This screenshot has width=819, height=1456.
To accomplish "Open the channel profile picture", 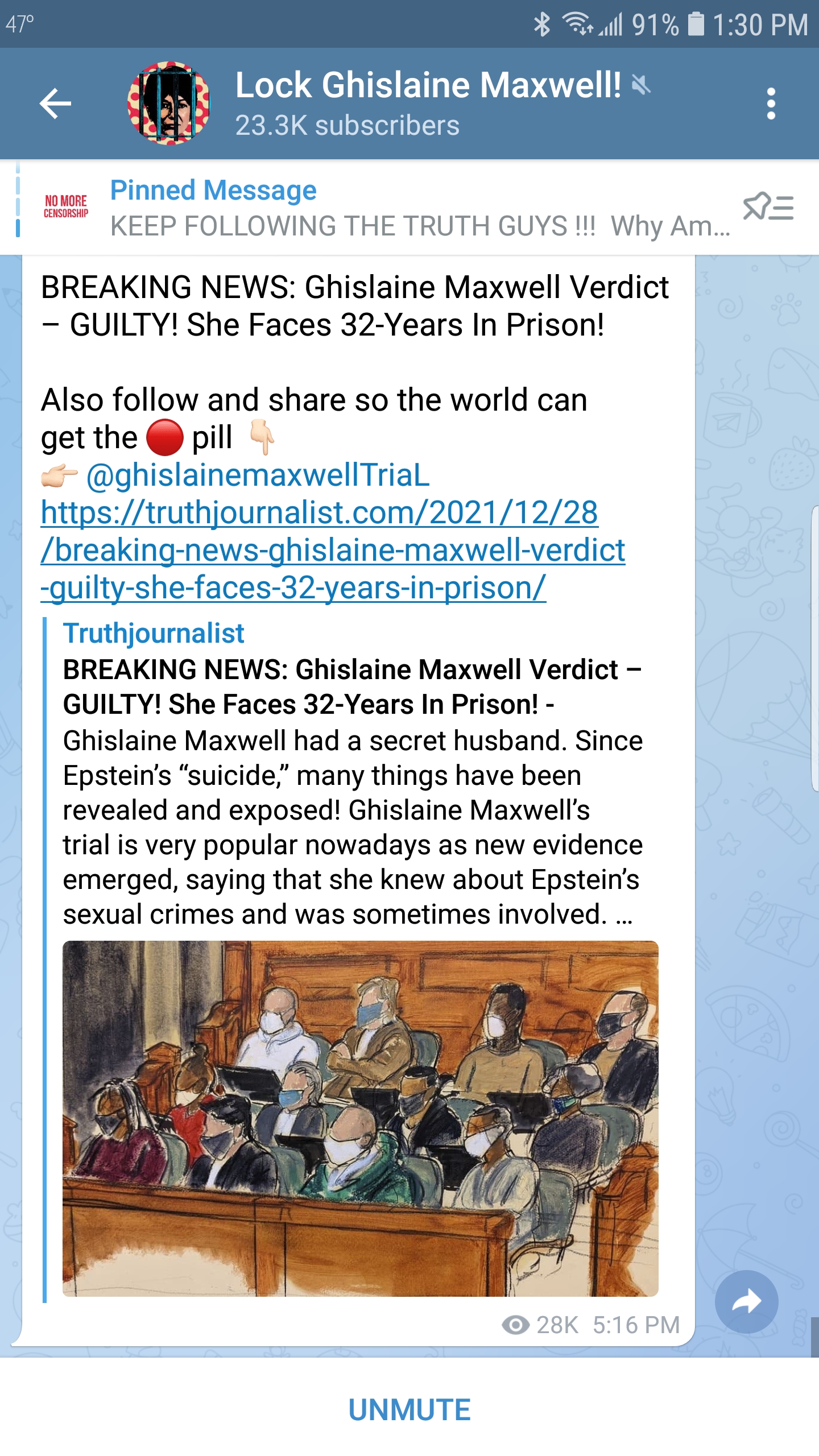I will (x=168, y=104).
